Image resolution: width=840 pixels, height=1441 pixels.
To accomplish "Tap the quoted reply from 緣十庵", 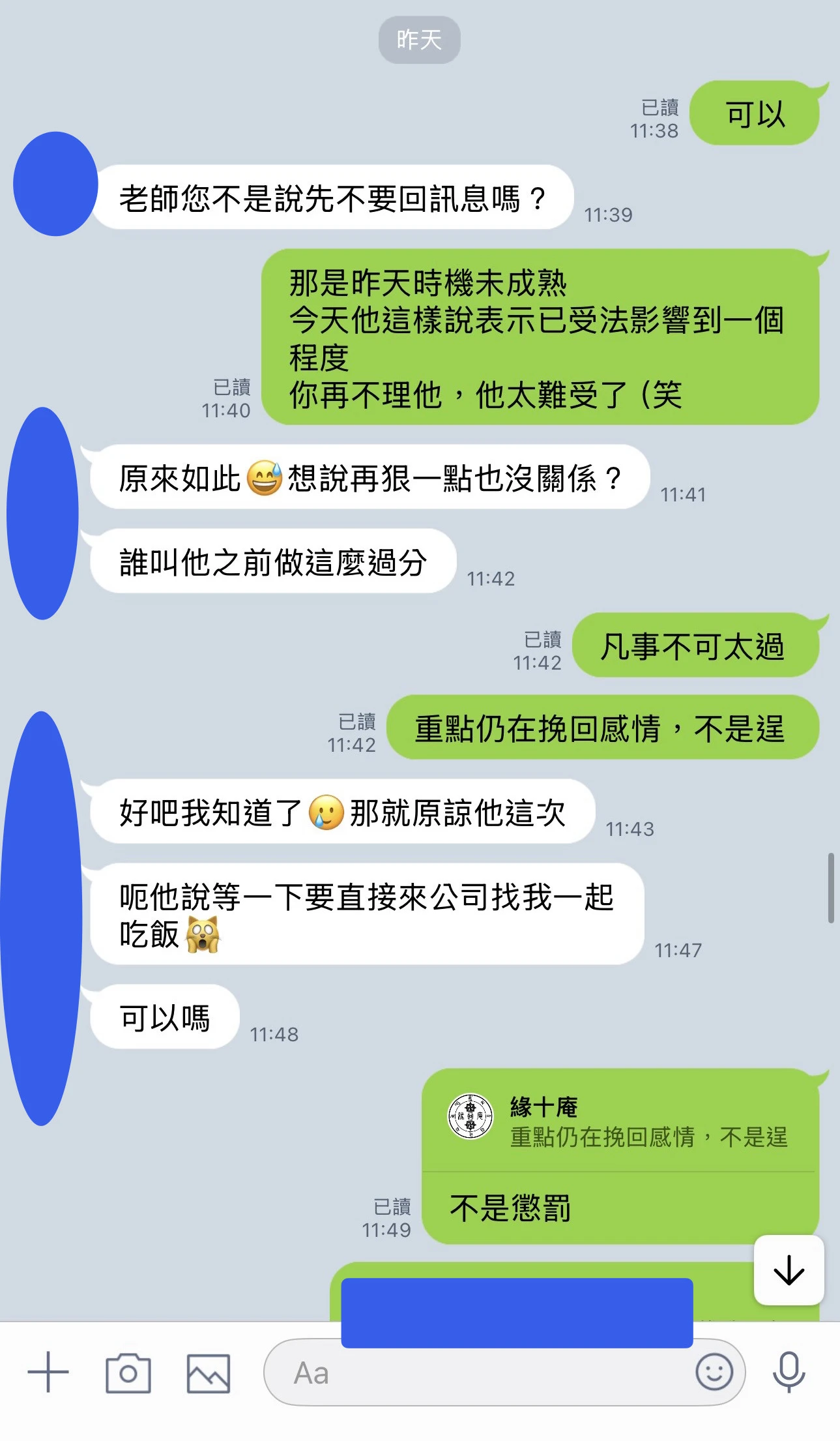I will coord(618,1122).
